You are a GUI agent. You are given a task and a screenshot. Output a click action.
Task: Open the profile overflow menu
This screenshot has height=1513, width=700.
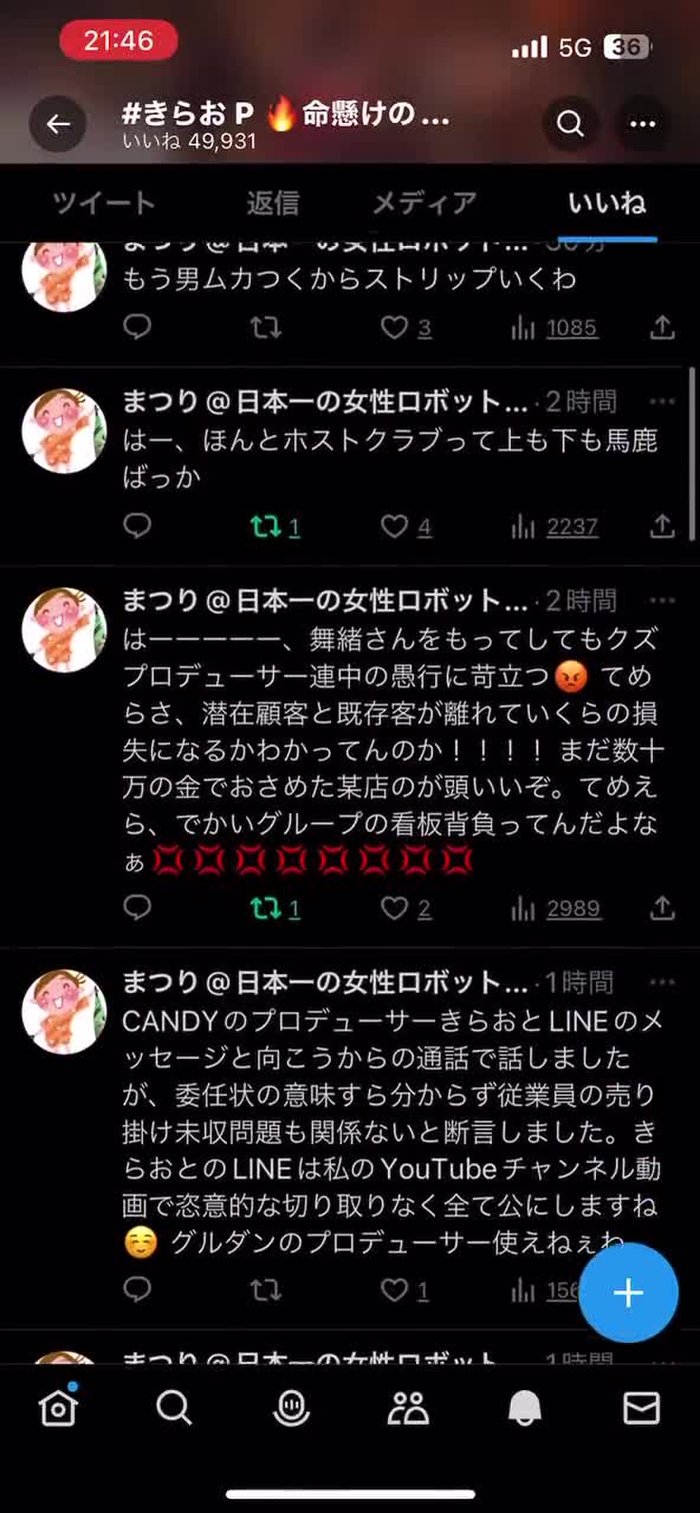point(641,124)
